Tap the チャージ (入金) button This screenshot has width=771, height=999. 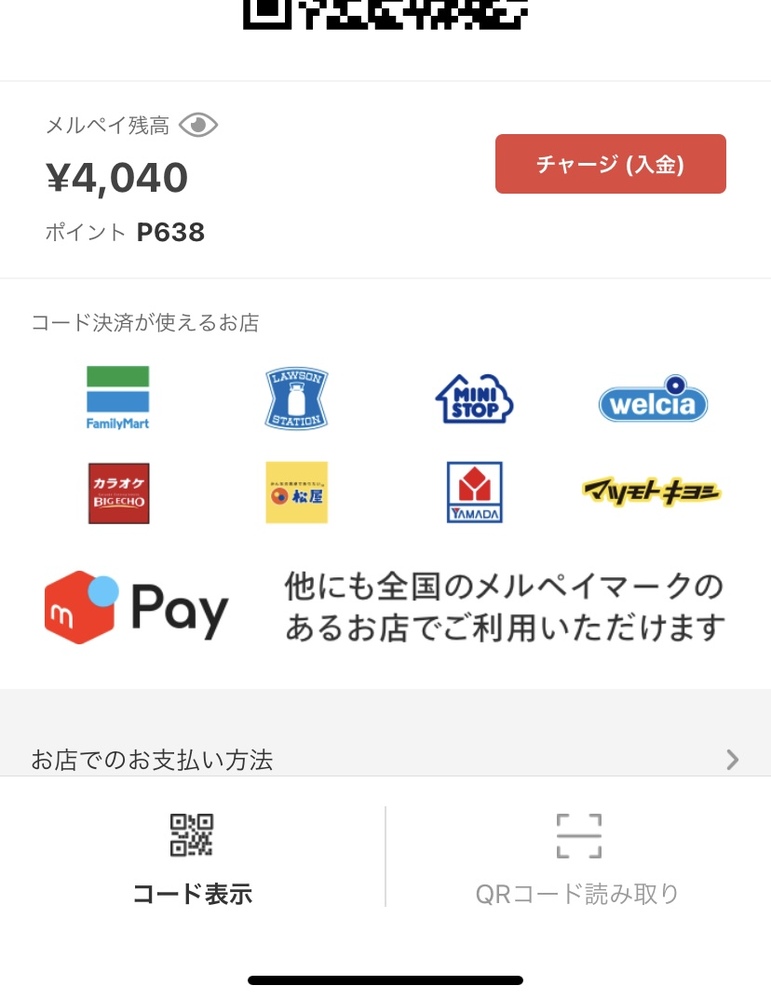pyautogui.click(x=610, y=164)
